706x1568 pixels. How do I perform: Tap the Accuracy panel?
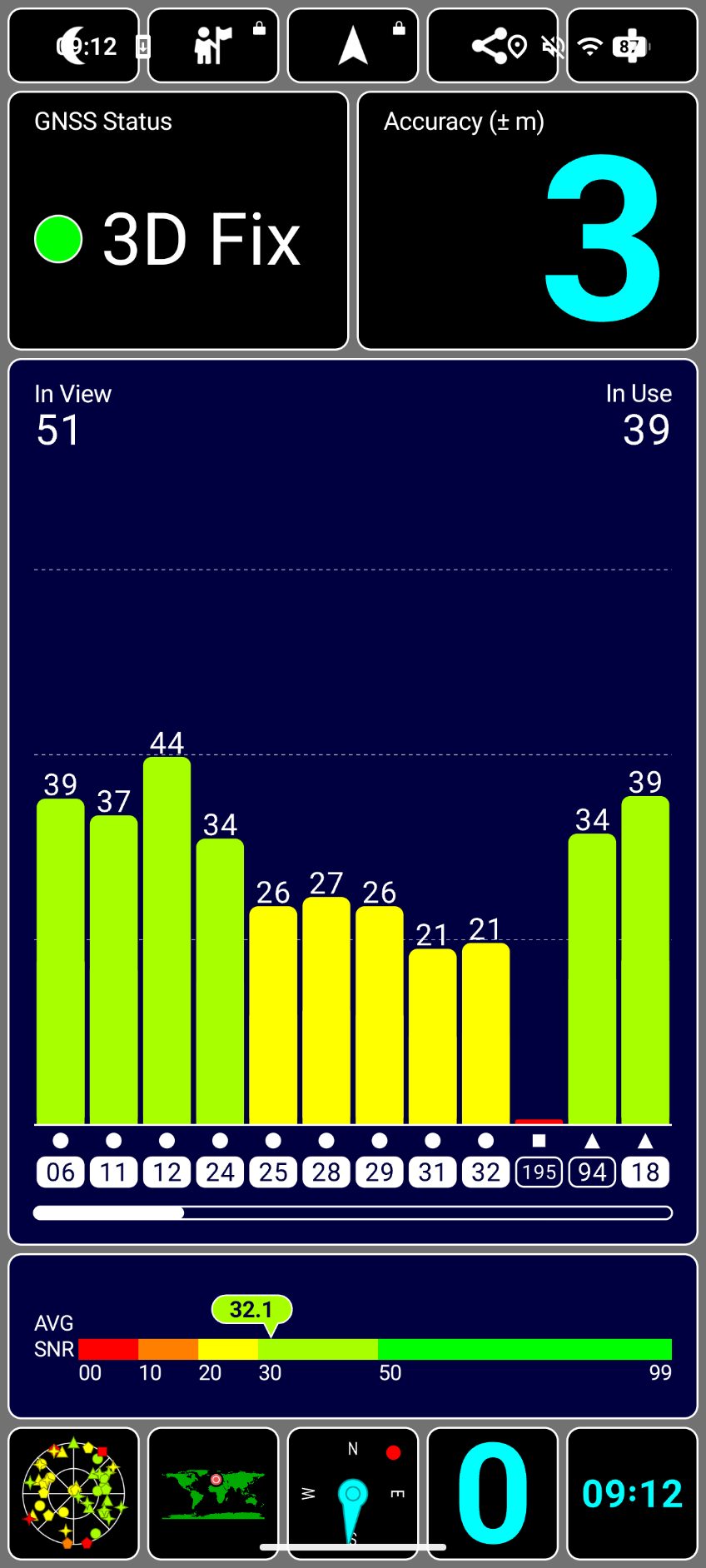point(528,221)
